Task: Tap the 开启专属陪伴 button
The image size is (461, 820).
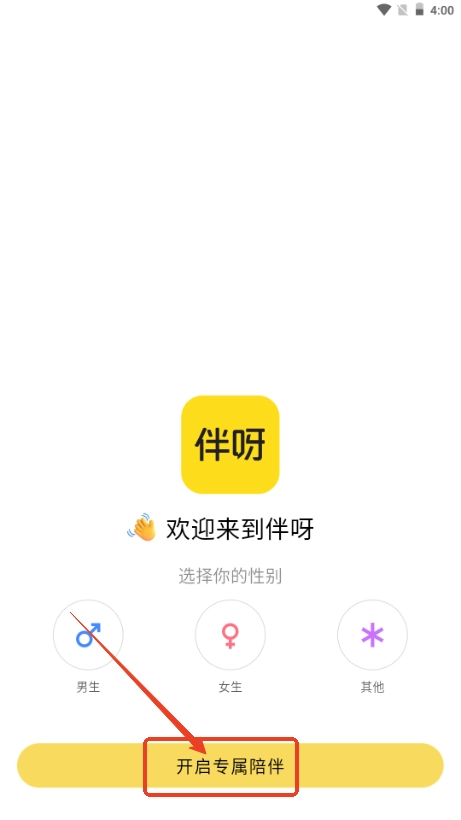Action: (x=230, y=766)
